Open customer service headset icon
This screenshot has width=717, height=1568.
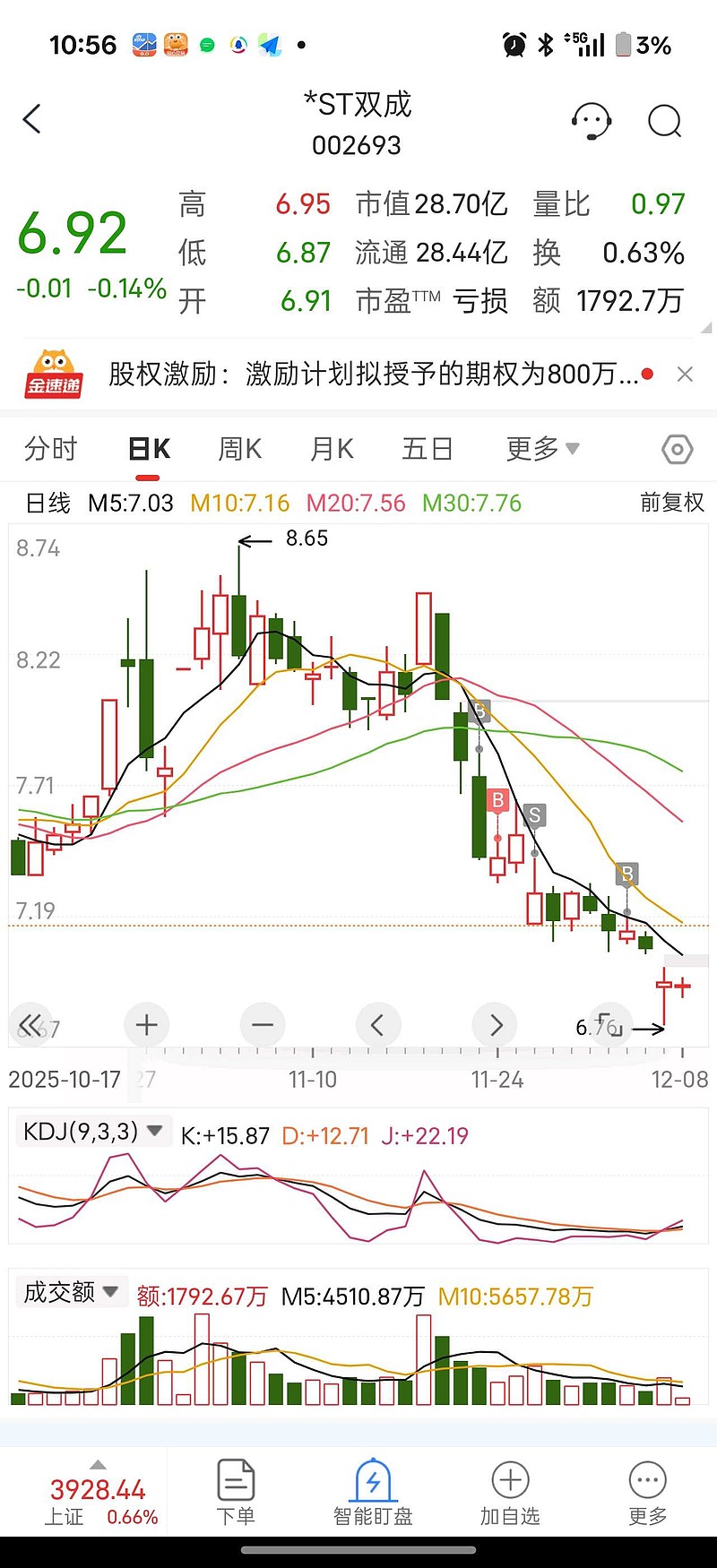coord(592,121)
